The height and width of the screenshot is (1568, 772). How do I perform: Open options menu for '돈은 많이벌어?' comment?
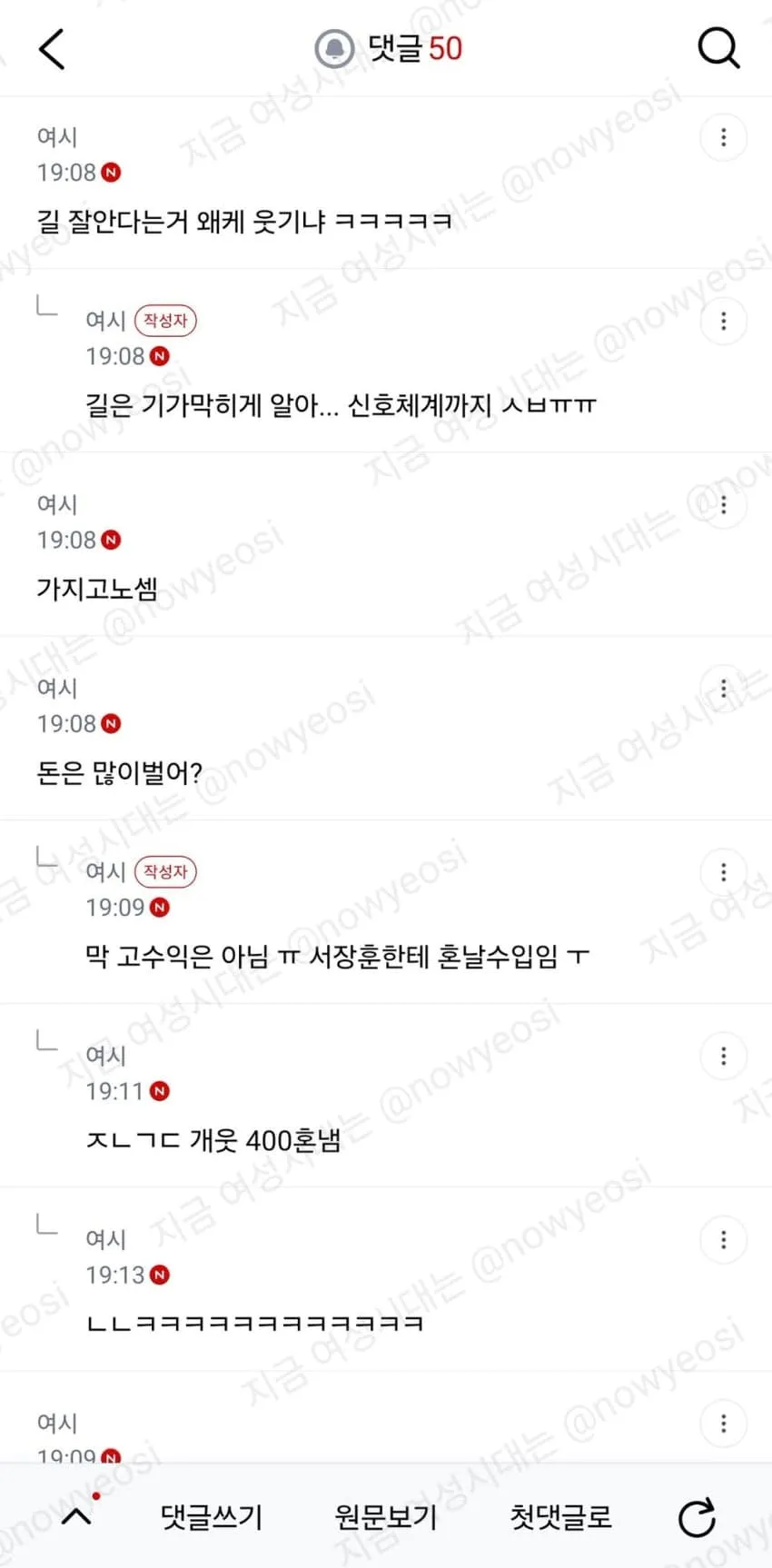pyautogui.click(x=723, y=689)
